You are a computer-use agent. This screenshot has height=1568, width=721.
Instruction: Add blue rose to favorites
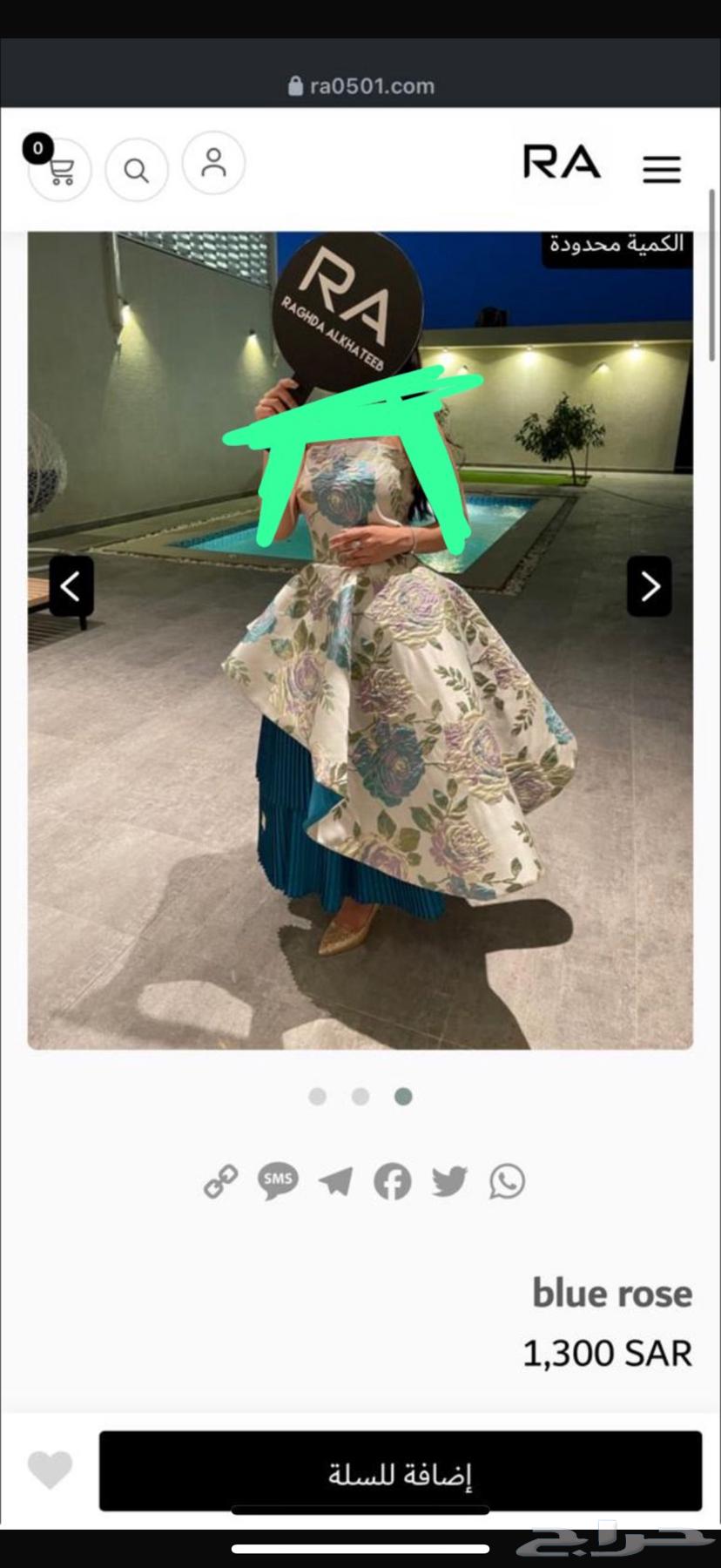tap(51, 1470)
